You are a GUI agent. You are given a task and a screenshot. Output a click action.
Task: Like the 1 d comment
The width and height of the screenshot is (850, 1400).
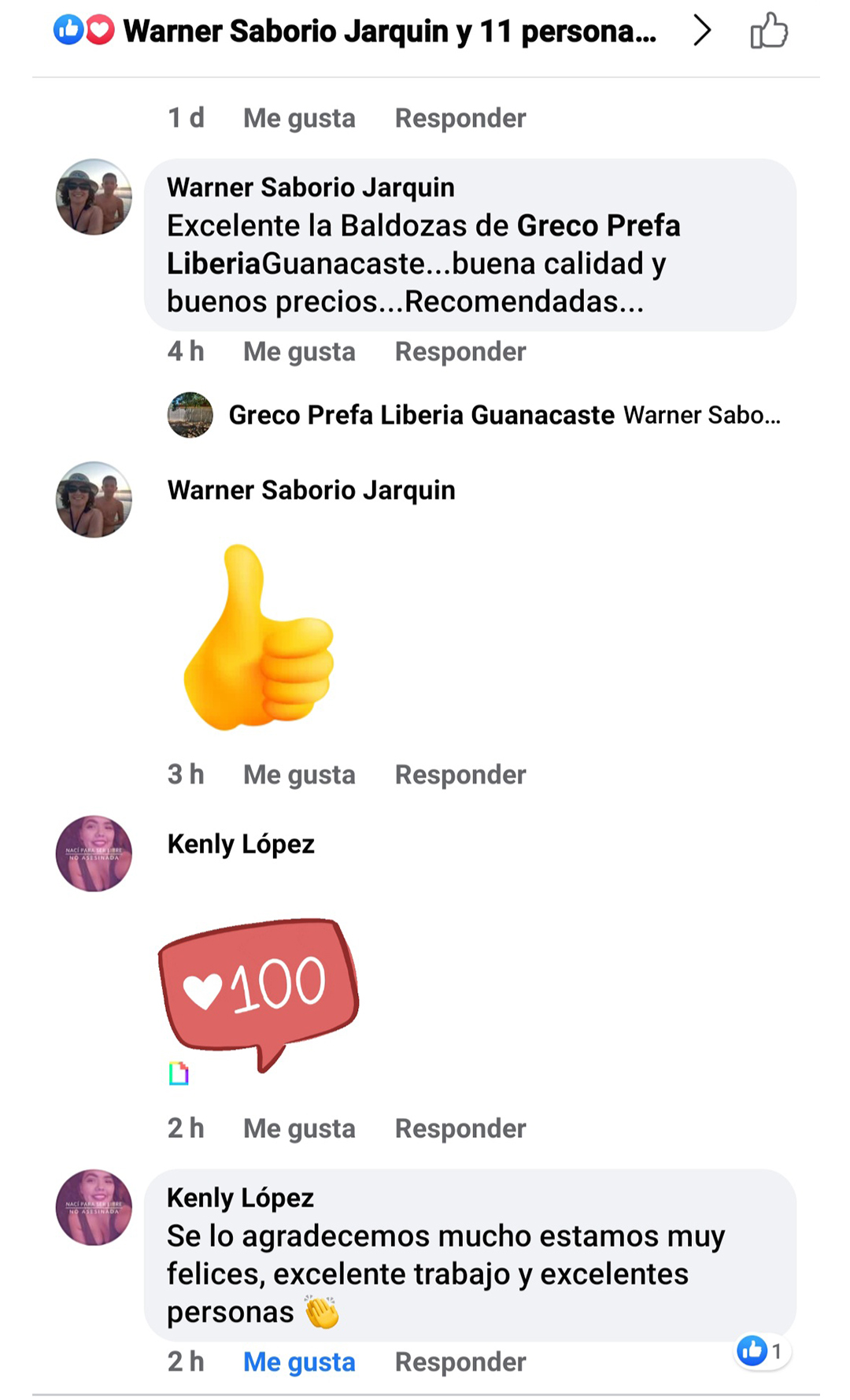(x=299, y=118)
